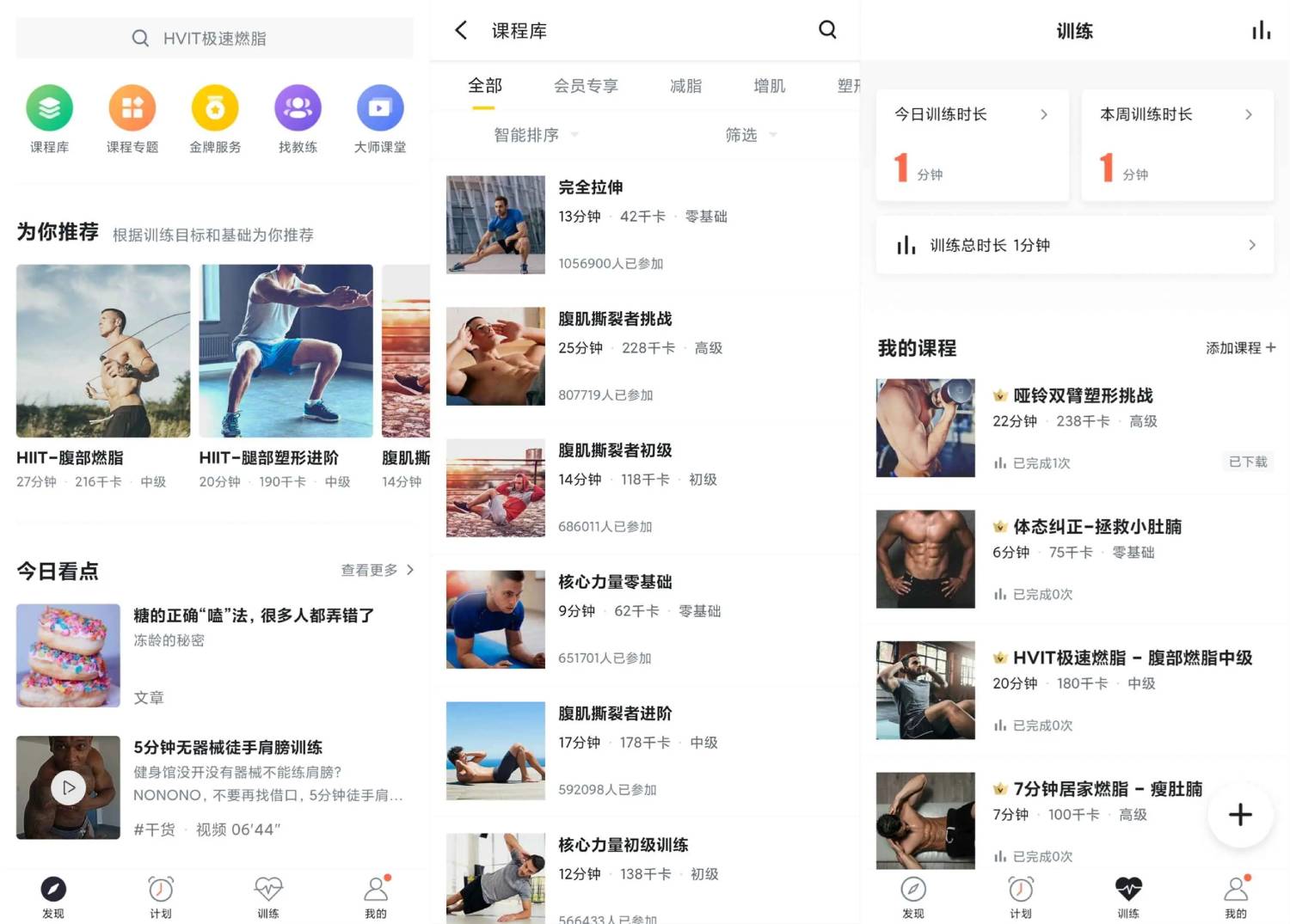Go back from the 课程库 page
The height and width of the screenshot is (924, 1290).
461,31
